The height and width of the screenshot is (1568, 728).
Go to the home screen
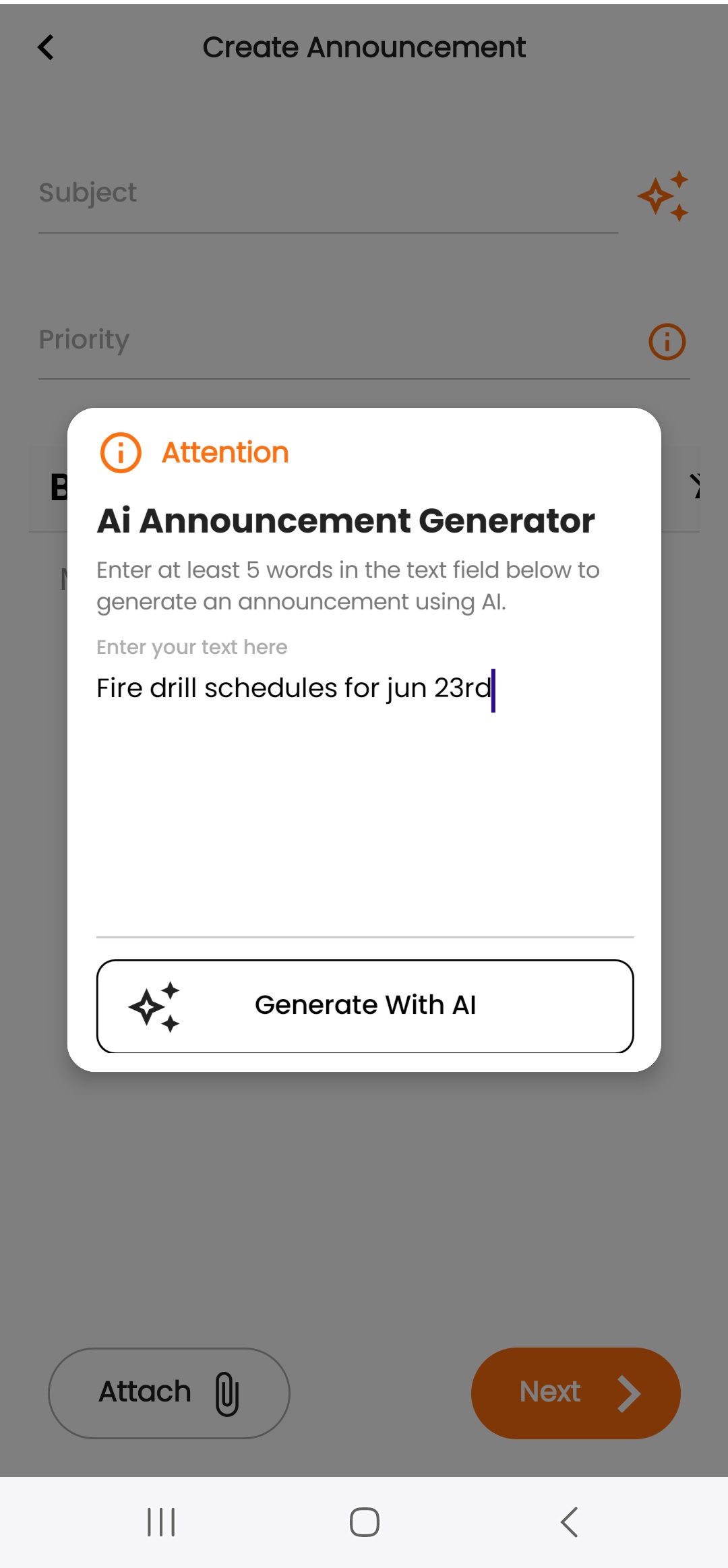[x=364, y=1522]
